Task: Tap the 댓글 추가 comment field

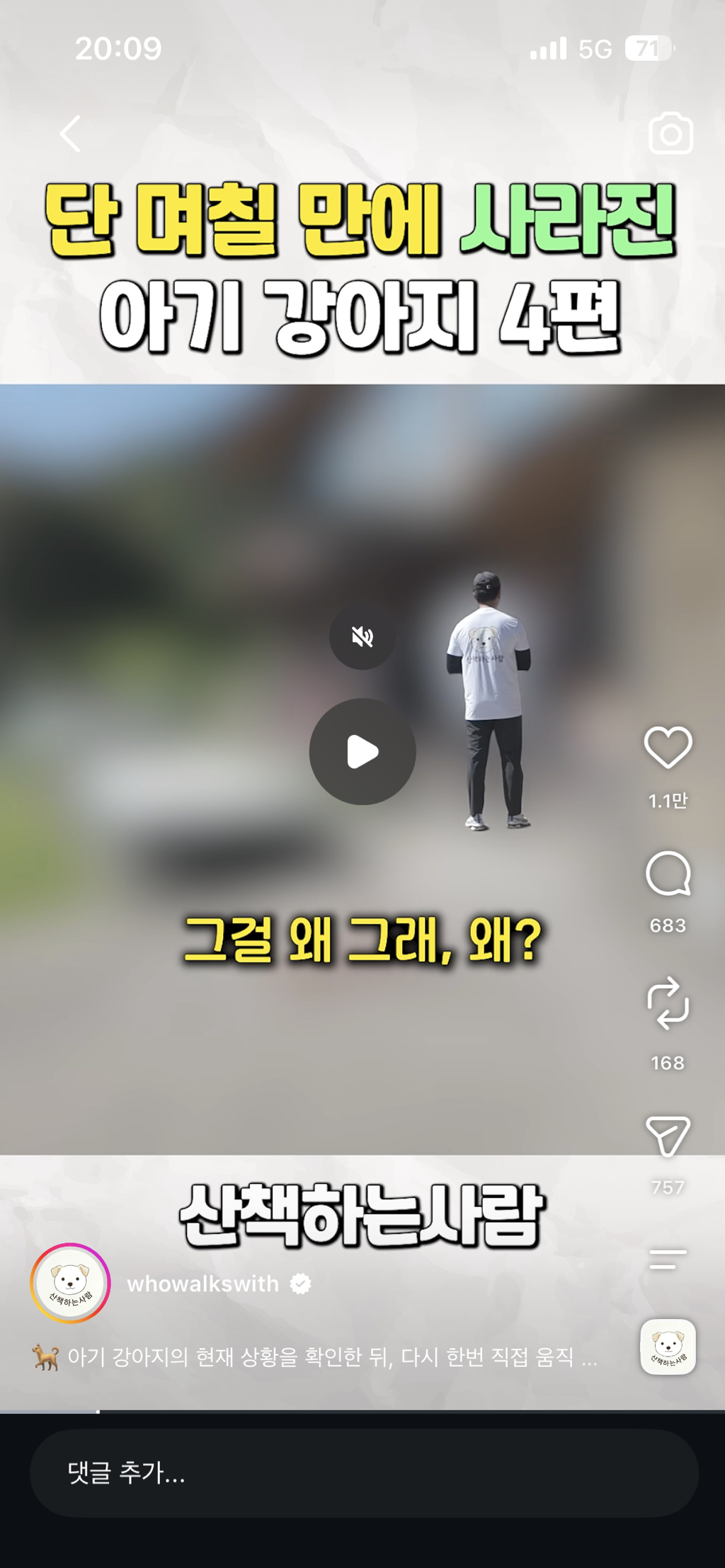Action: click(364, 1473)
